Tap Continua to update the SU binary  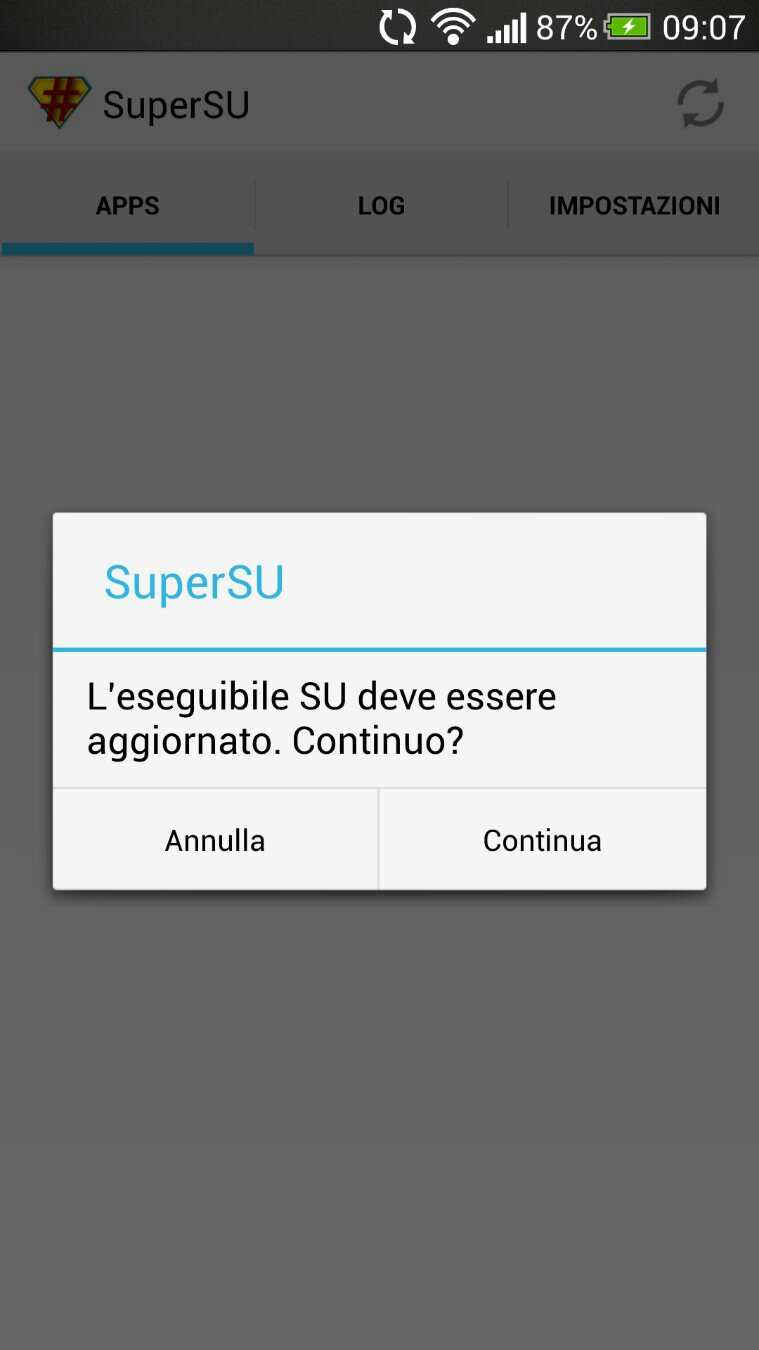pos(542,840)
